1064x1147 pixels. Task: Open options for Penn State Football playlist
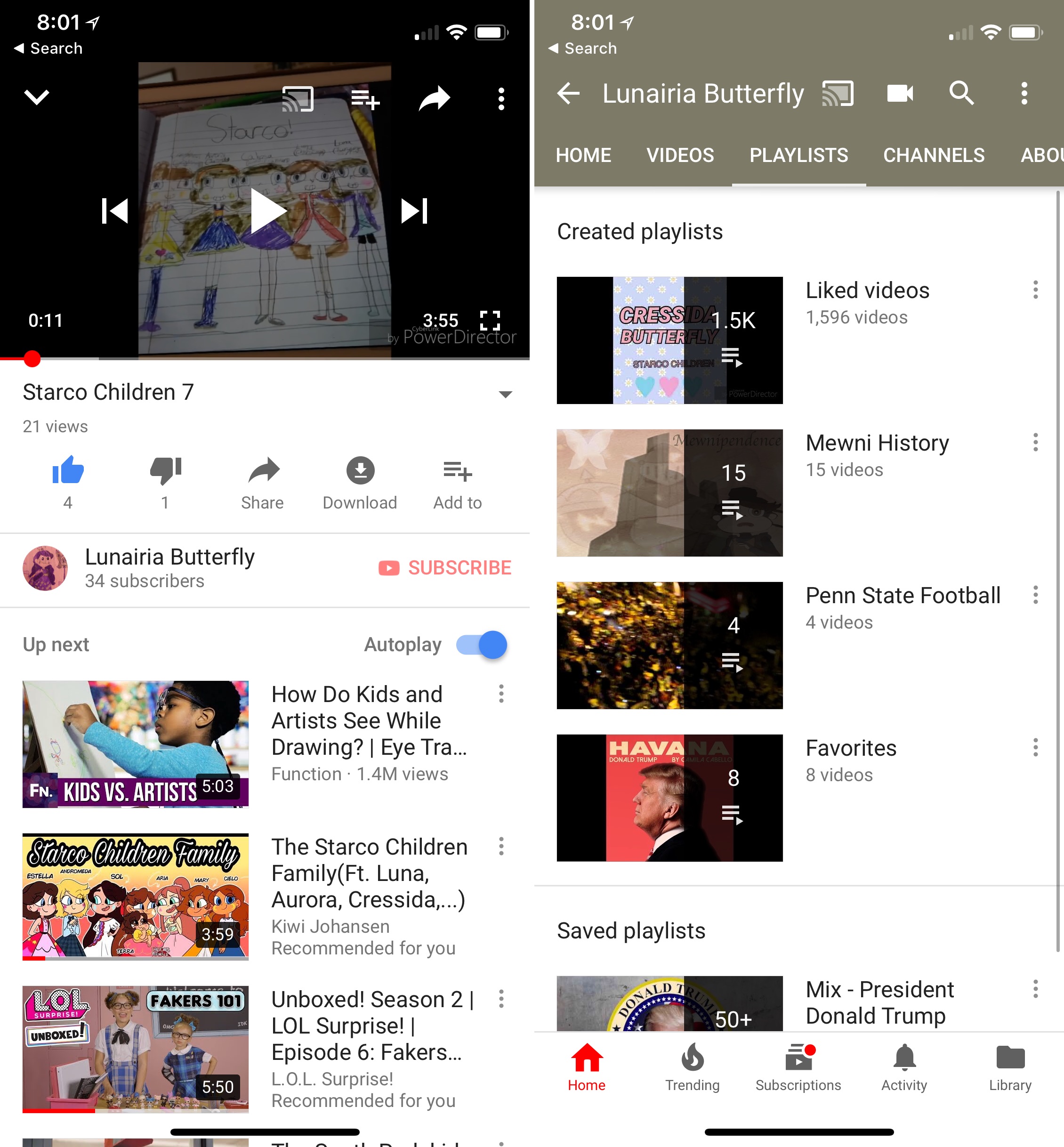coord(1035,595)
